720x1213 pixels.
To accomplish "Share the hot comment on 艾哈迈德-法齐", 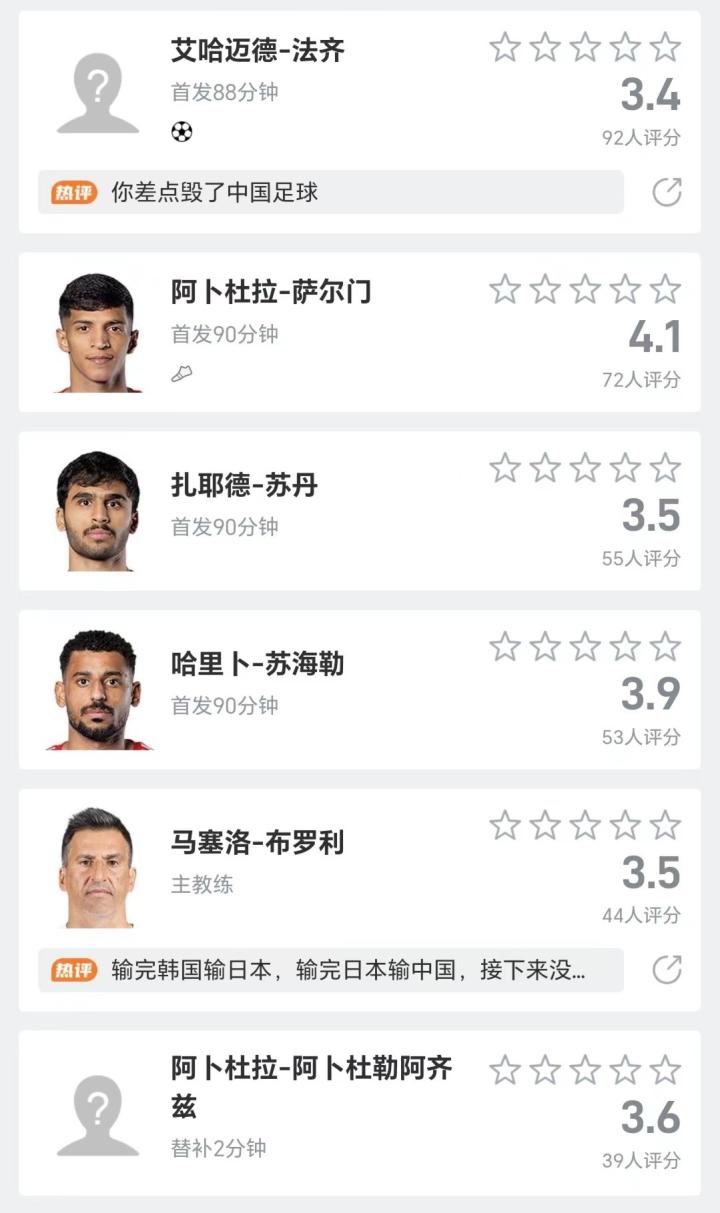I will coord(667,192).
